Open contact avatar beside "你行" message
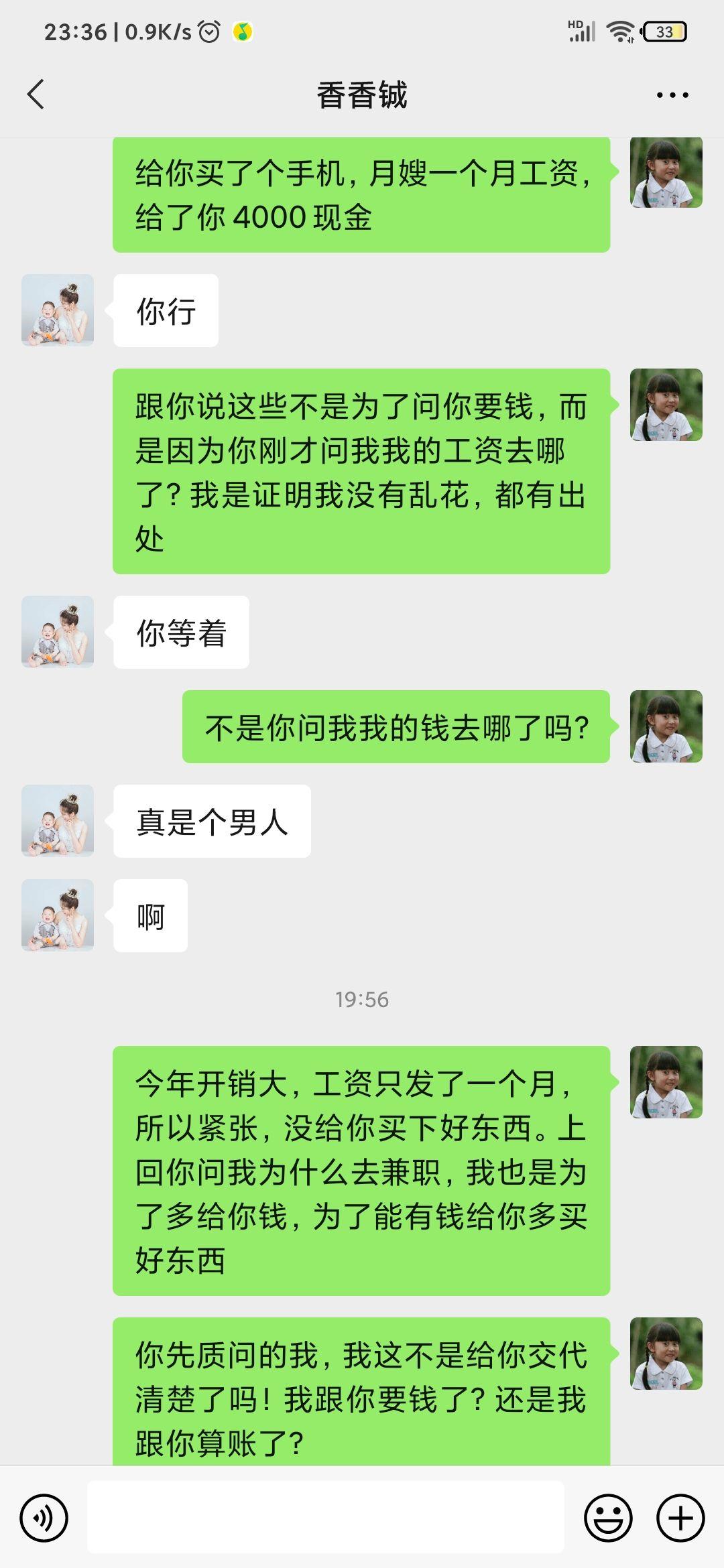This screenshot has width=724, height=1568. 58,310
